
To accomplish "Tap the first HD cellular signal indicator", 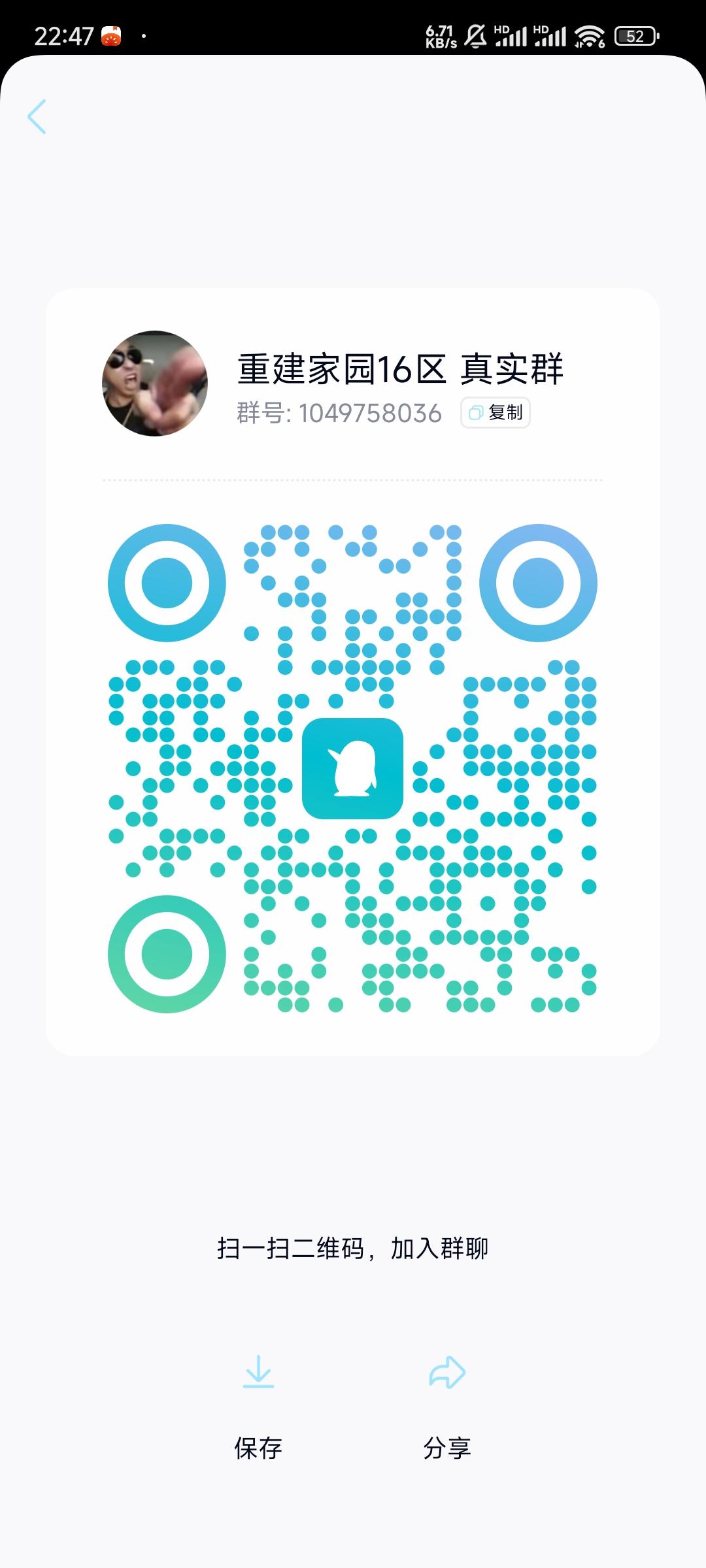I will click(509, 36).
